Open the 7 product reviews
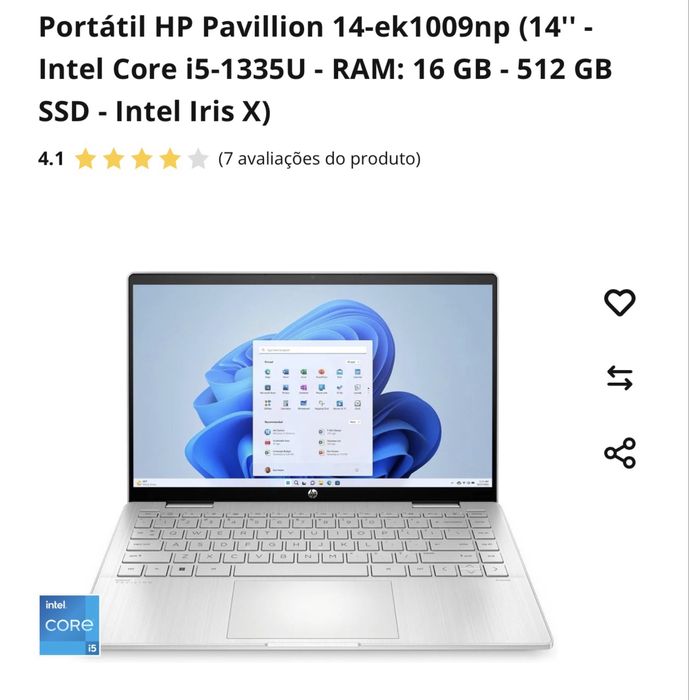 coord(319,158)
